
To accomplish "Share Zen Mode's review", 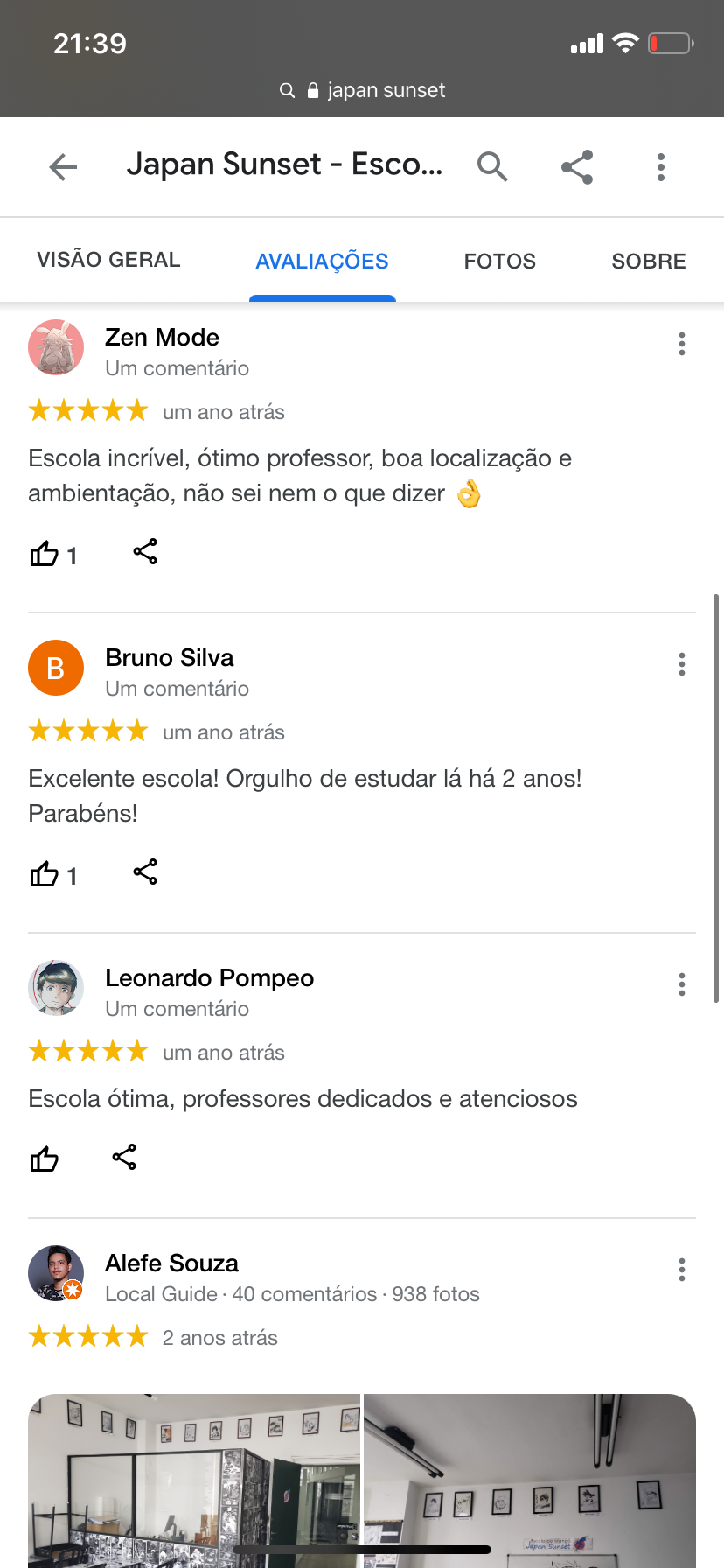I will tap(145, 551).
